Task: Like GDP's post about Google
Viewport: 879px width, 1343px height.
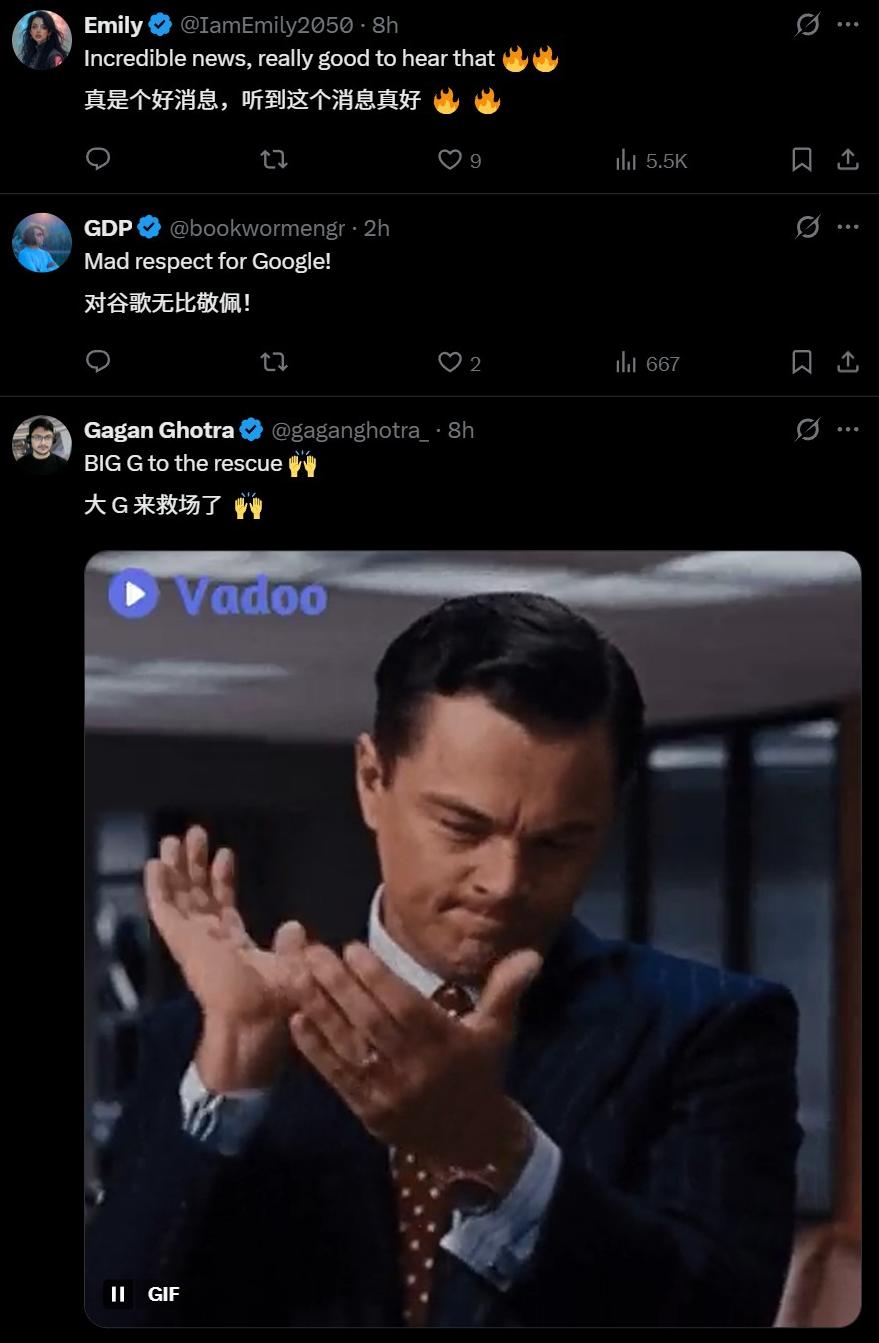Action: click(451, 362)
